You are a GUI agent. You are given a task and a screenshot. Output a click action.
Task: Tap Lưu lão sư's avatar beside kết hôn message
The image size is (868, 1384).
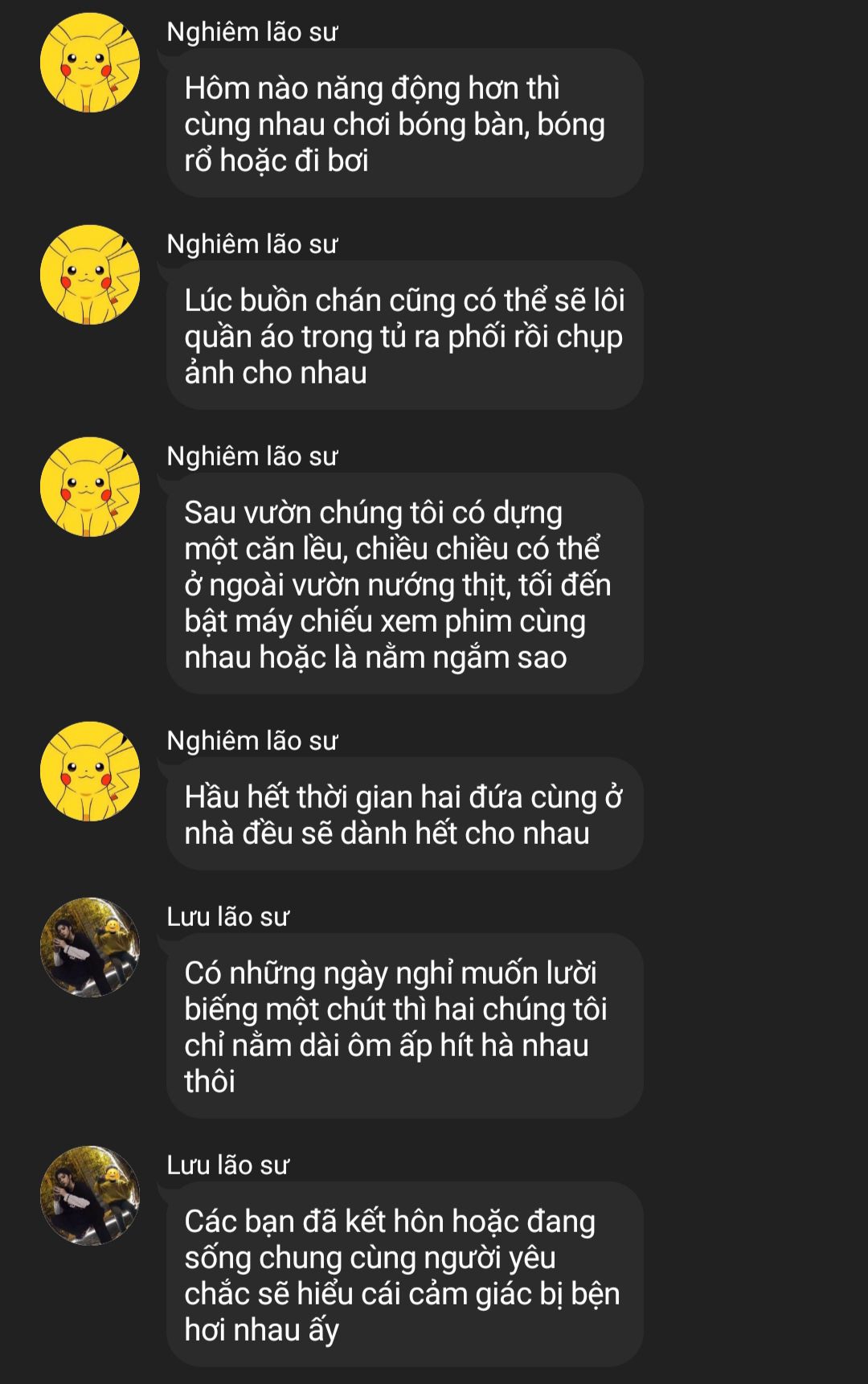pyautogui.click(x=90, y=1196)
